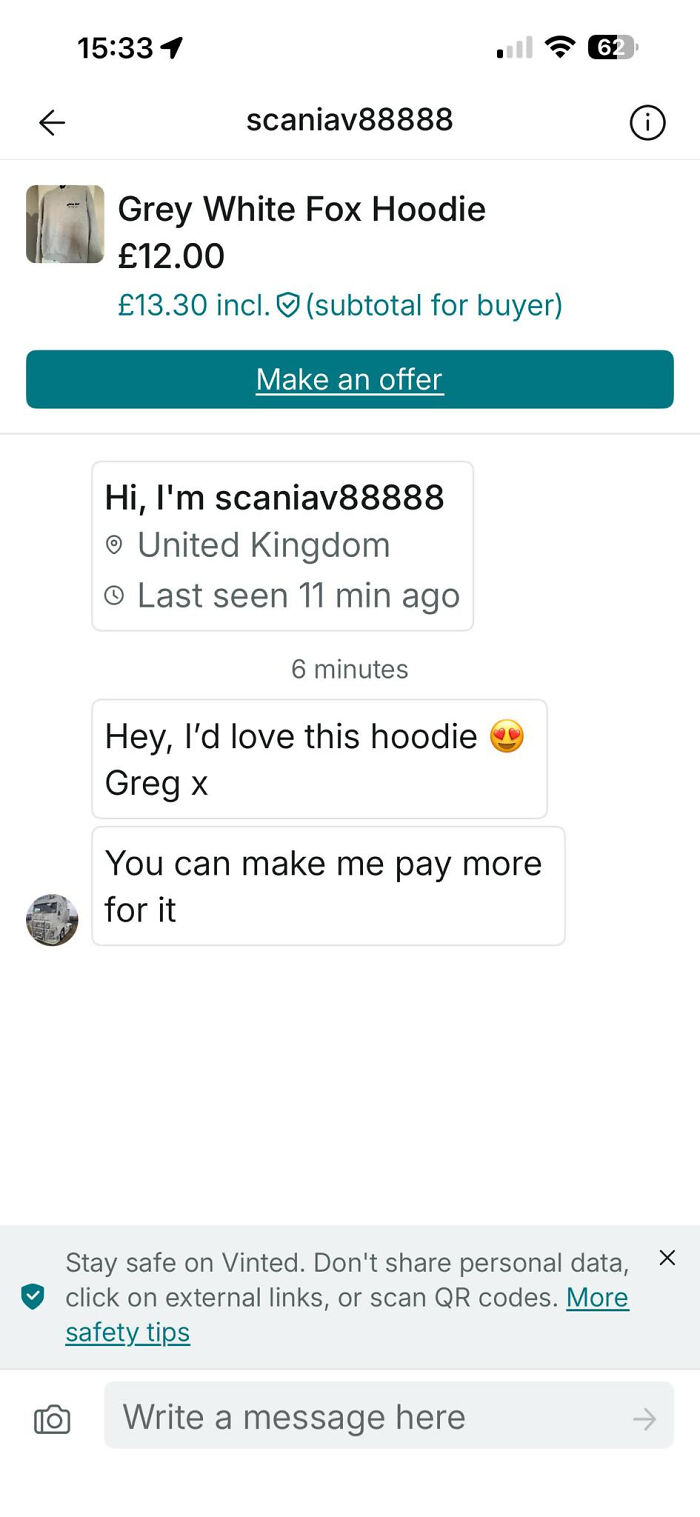Open the Grey White Fox Hoodie listing

click(301, 210)
